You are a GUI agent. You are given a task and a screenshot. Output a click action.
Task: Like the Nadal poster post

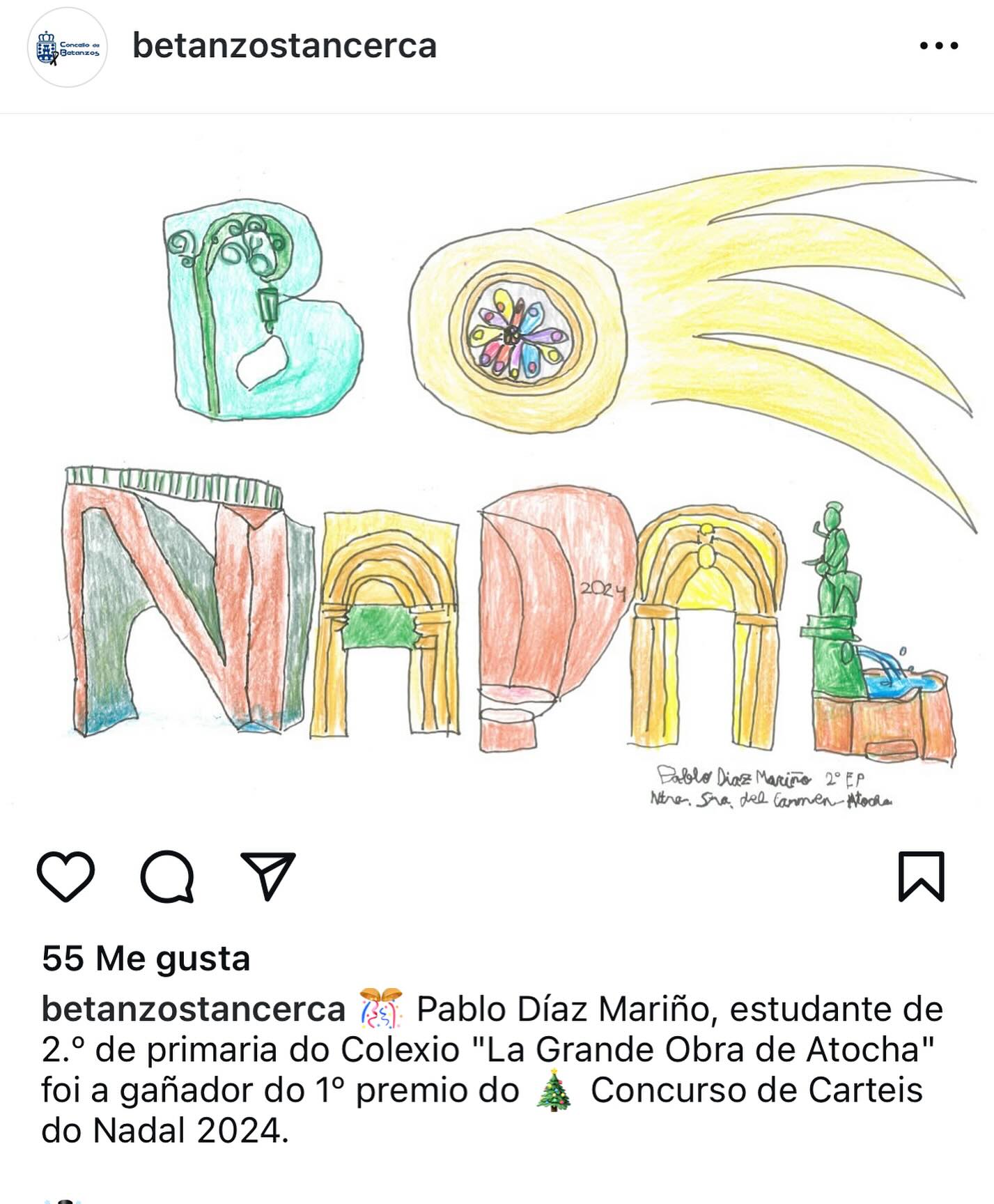point(65,876)
